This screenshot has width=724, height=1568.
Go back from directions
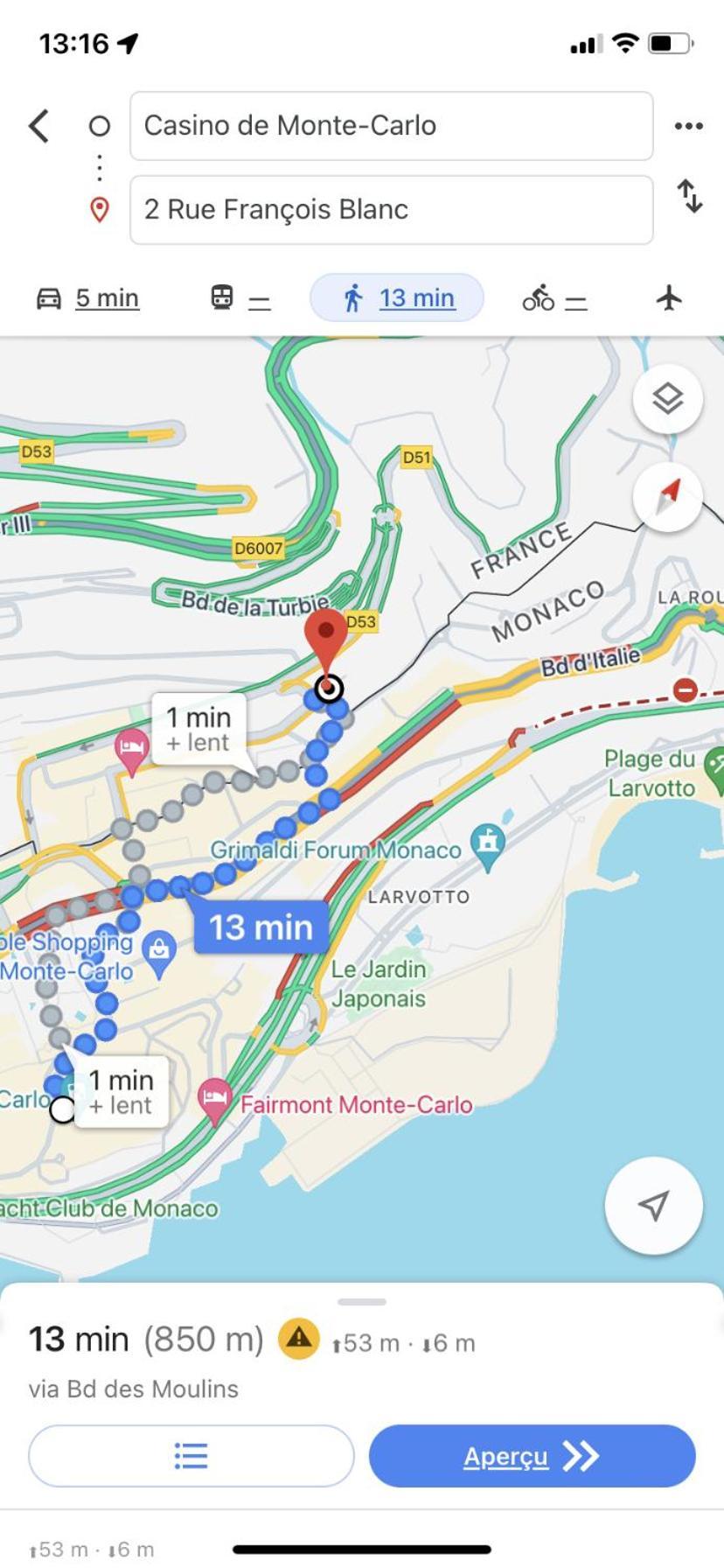[x=39, y=126]
